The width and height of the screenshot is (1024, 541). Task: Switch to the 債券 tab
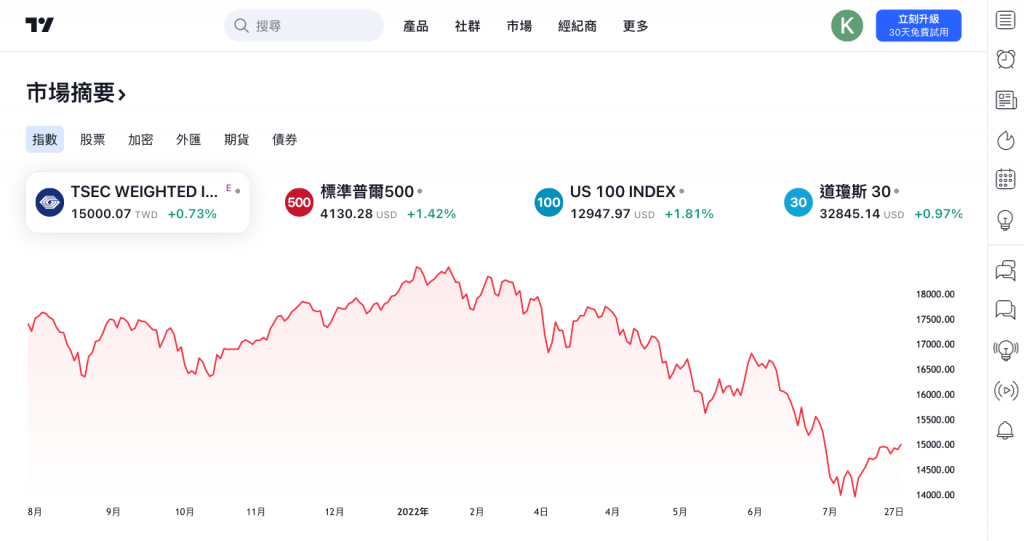click(285, 140)
